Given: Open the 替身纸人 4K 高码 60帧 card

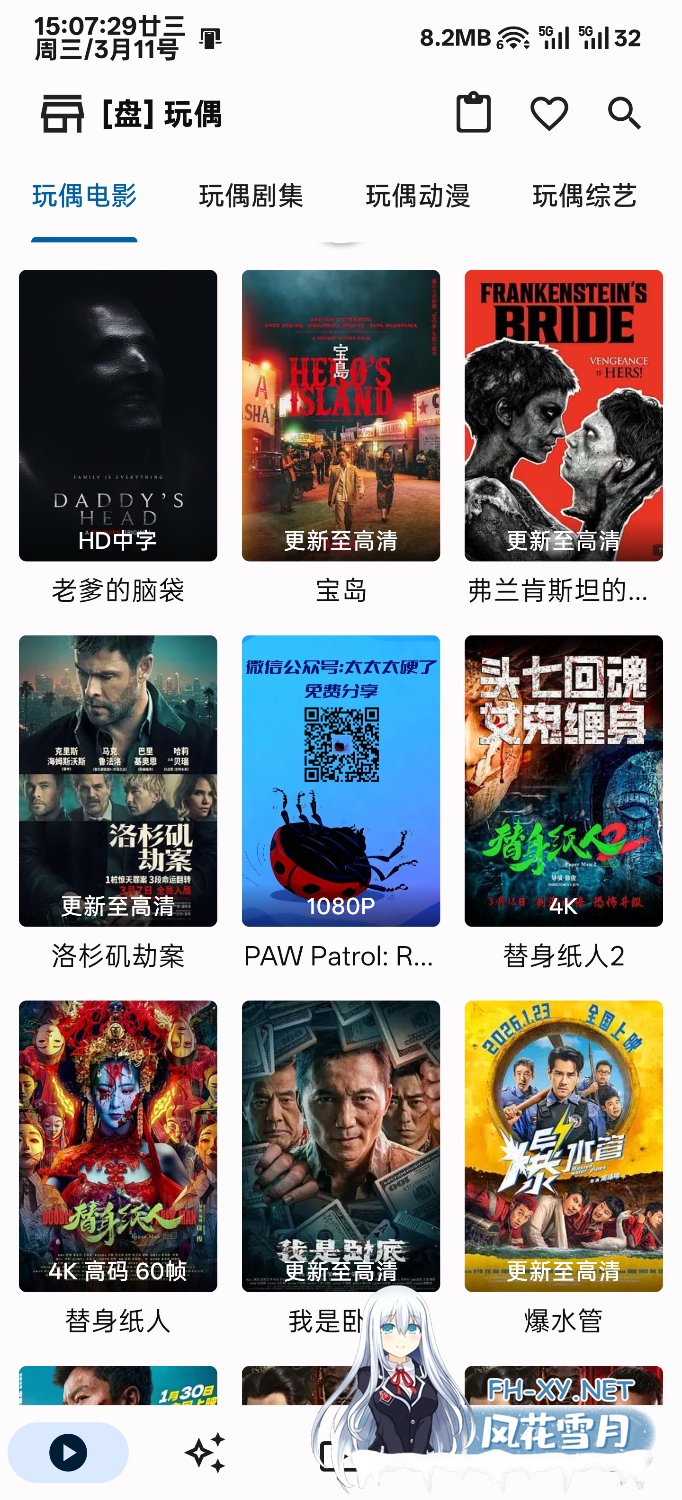Looking at the screenshot, I should [118, 1145].
